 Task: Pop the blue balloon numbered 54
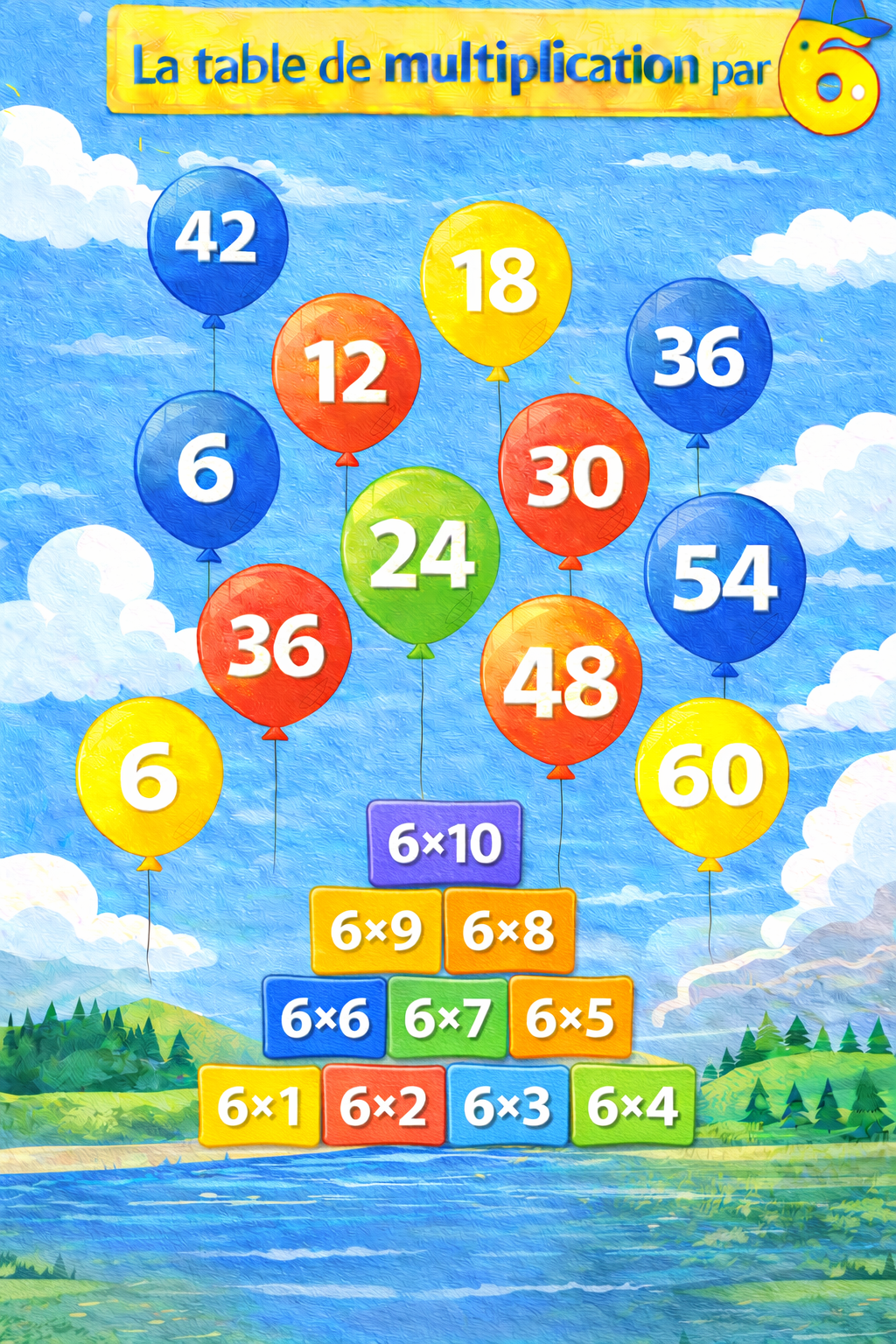tap(724, 577)
